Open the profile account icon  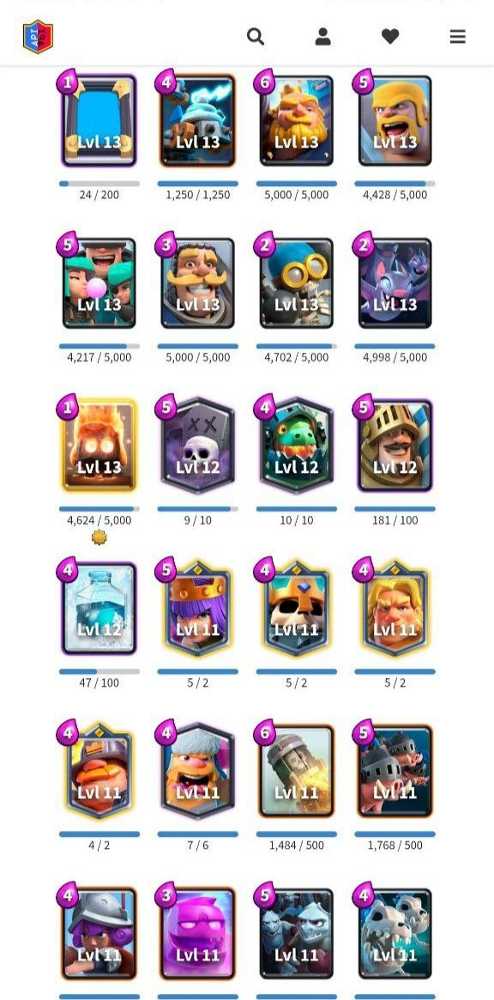coord(323,36)
